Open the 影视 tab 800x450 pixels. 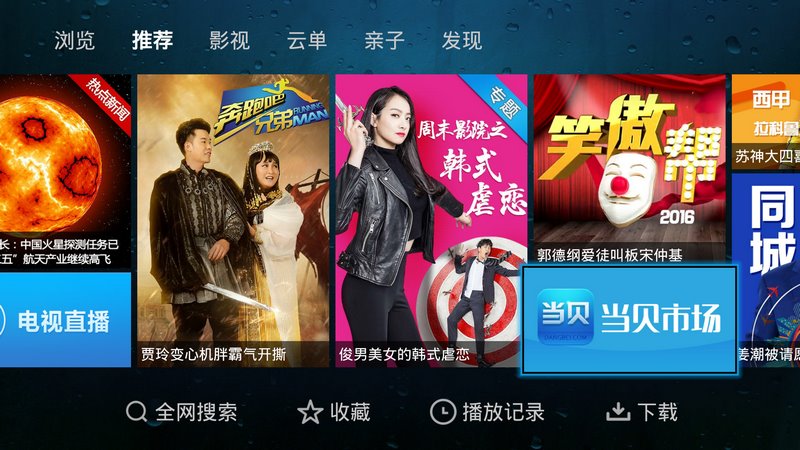click(x=229, y=41)
